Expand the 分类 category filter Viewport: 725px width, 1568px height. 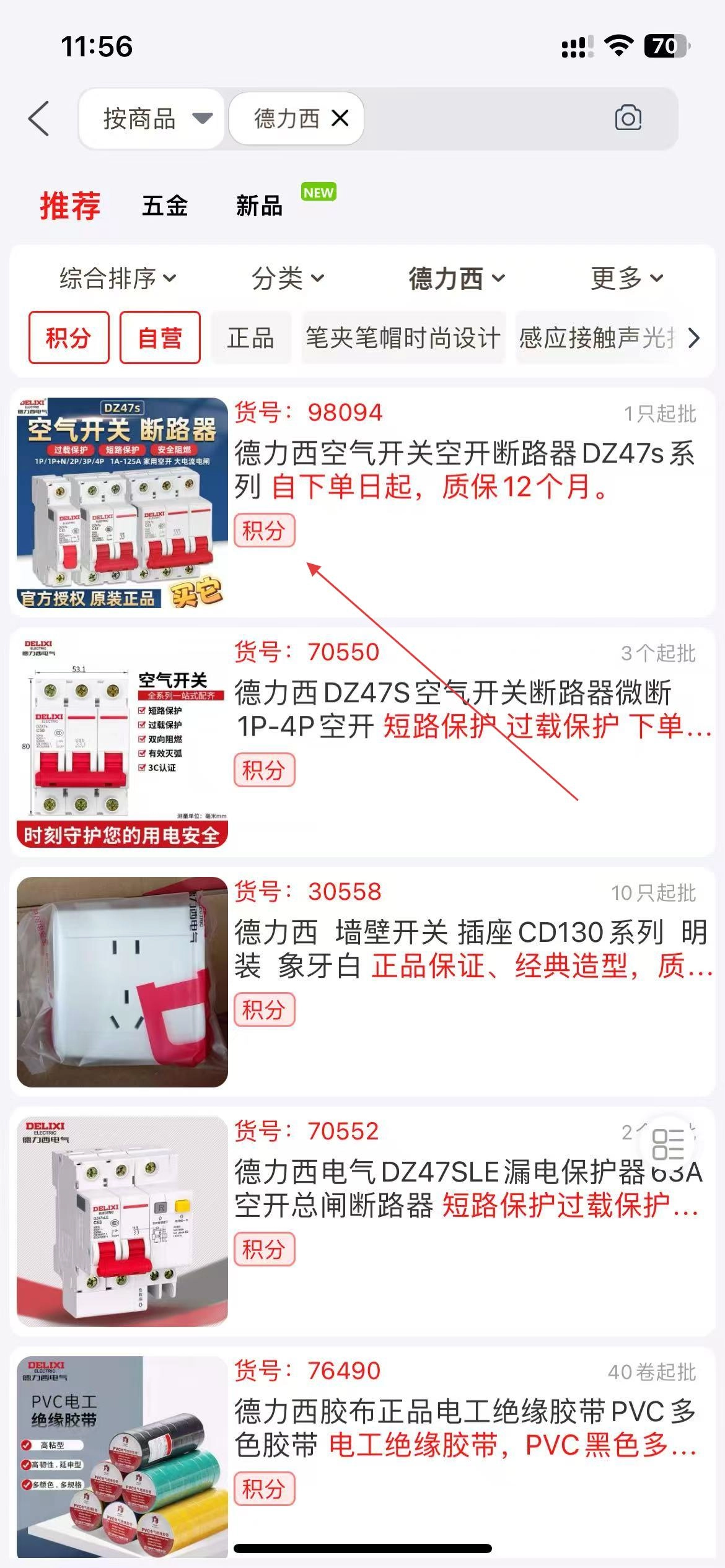point(288,278)
